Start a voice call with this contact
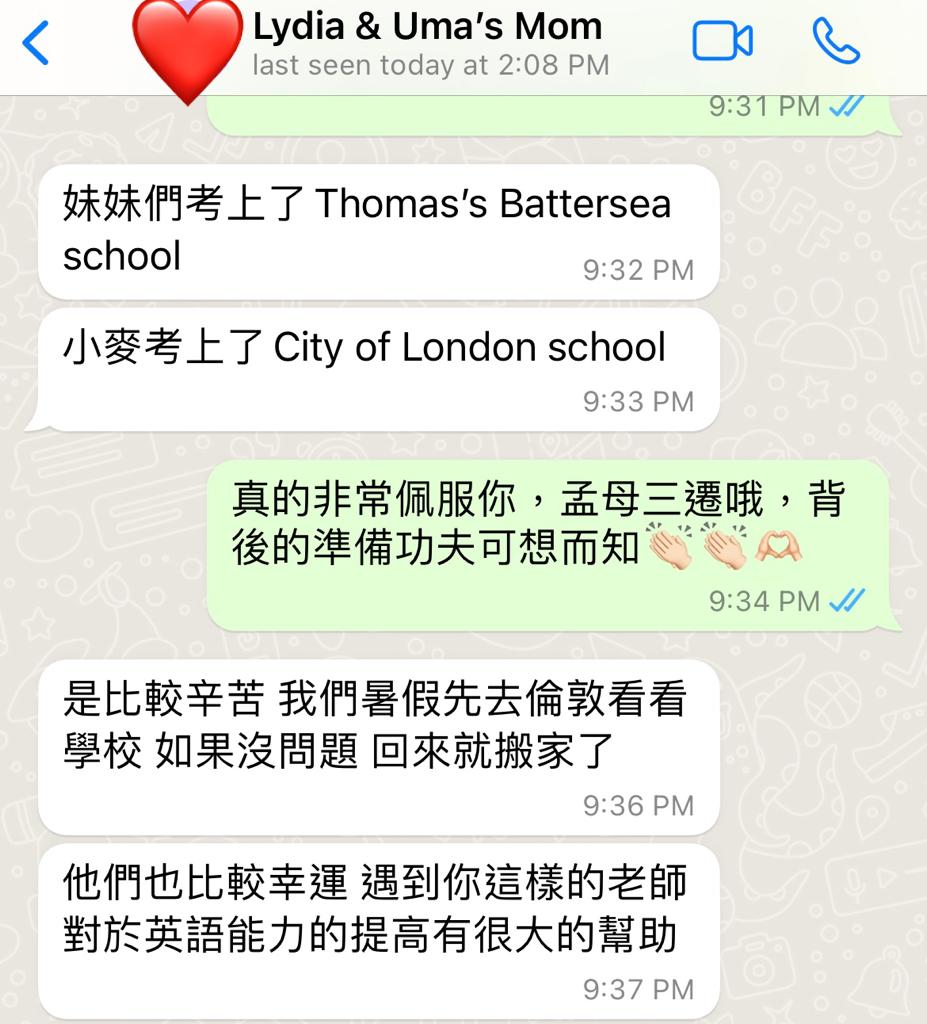Viewport: 927px width, 1024px height. (835, 42)
